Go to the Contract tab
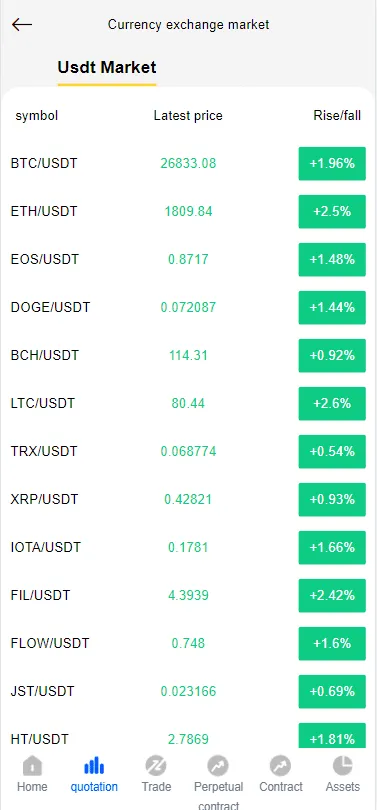This screenshot has width=377, height=810. point(280,775)
